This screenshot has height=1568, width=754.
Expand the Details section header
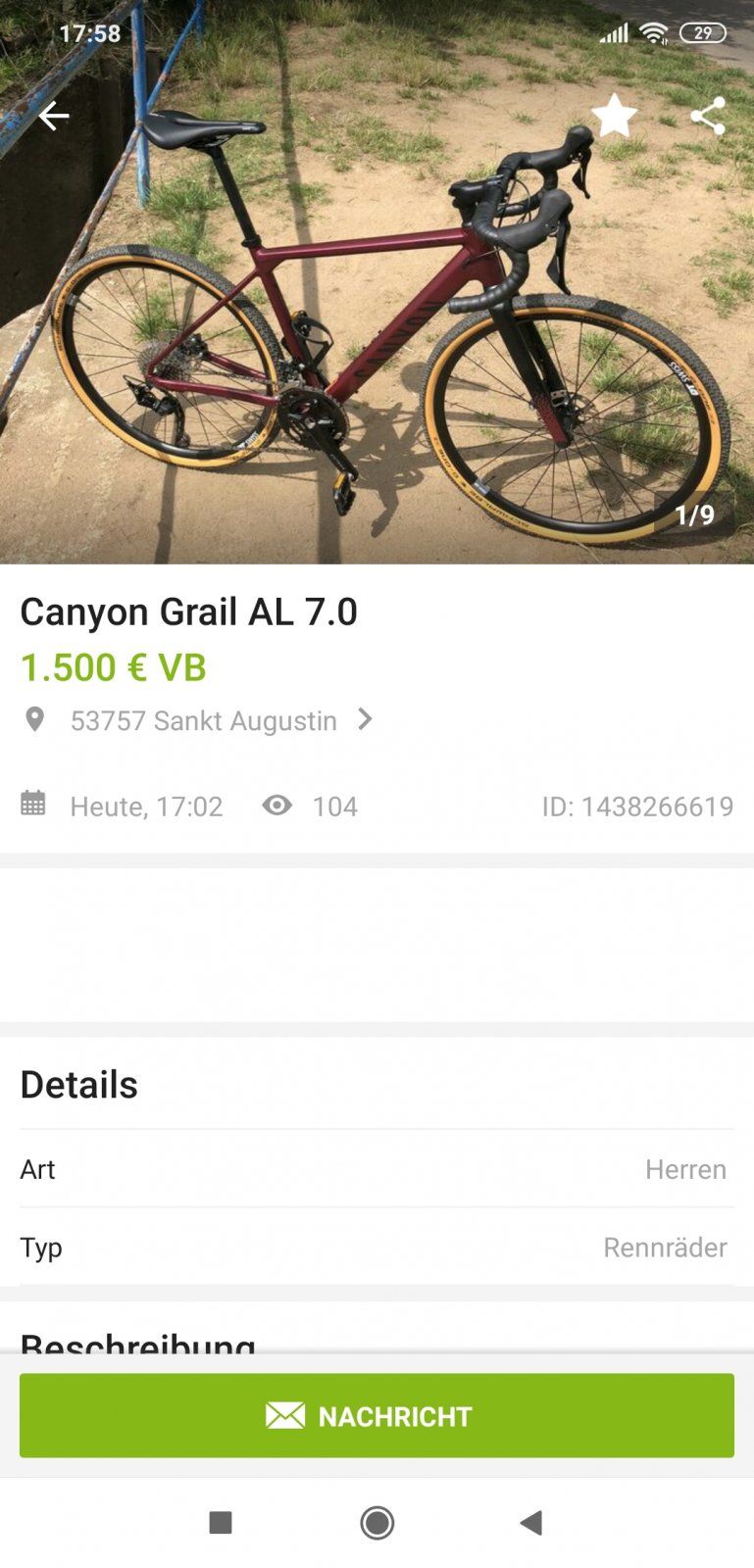78,1084
